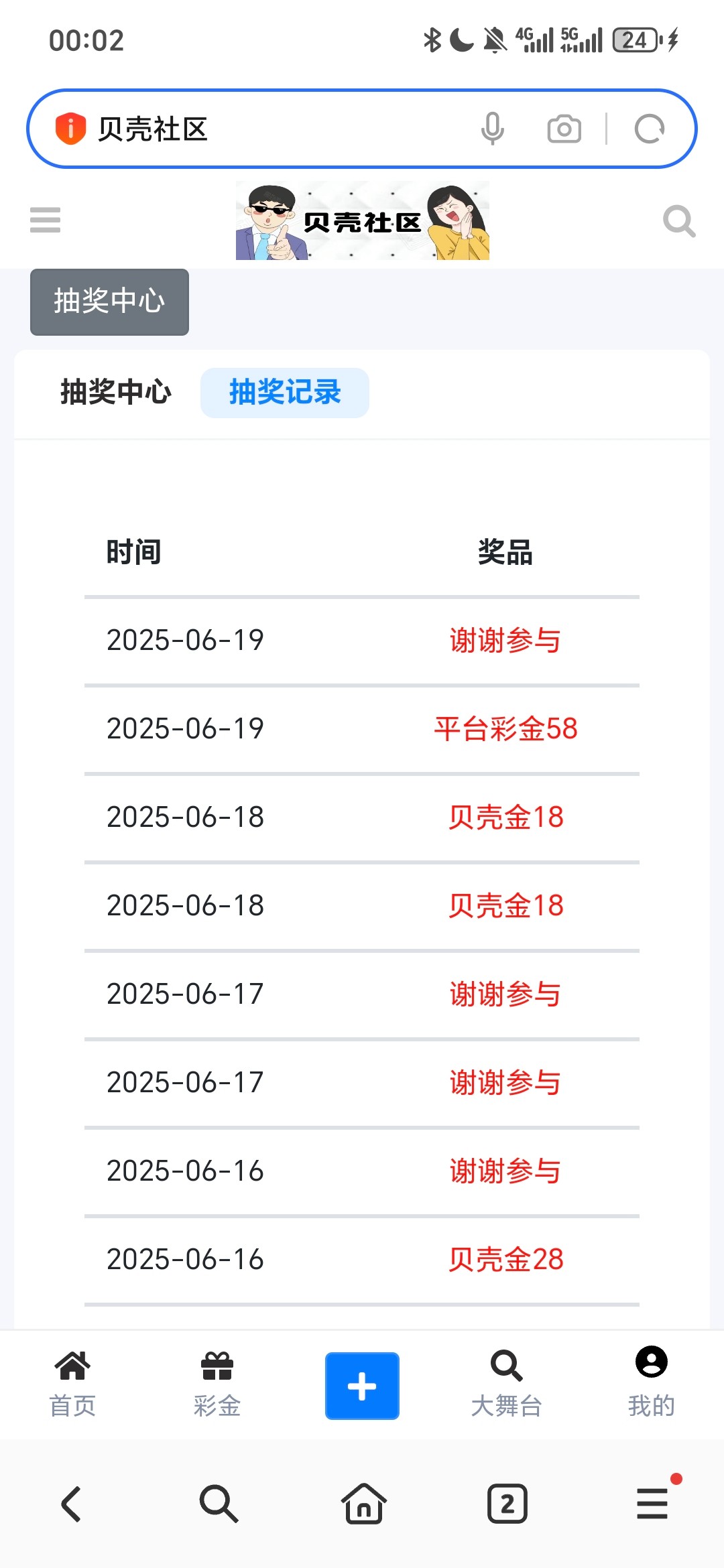
Task: Expand the site hamburger menu
Action: [45, 220]
